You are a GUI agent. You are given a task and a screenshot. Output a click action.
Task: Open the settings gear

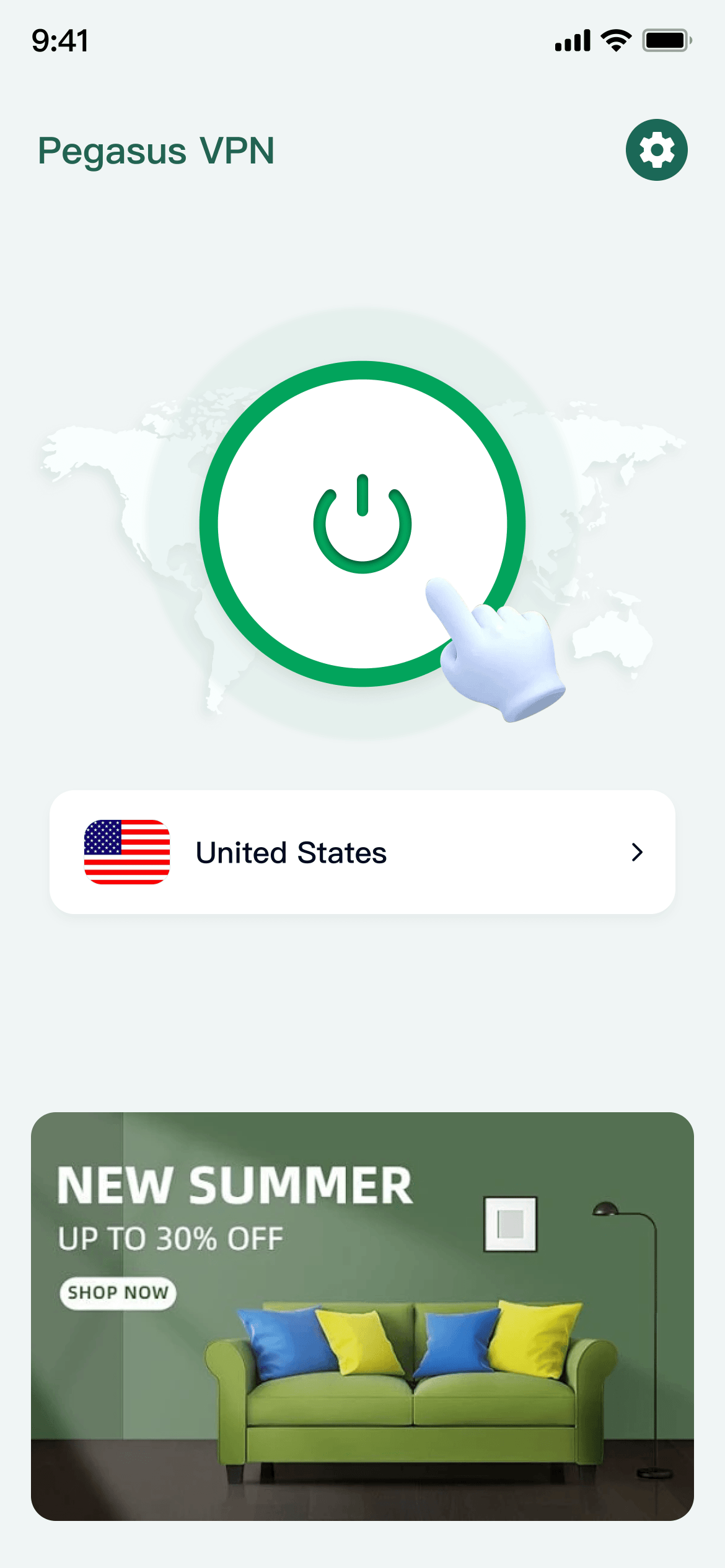[x=656, y=150]
